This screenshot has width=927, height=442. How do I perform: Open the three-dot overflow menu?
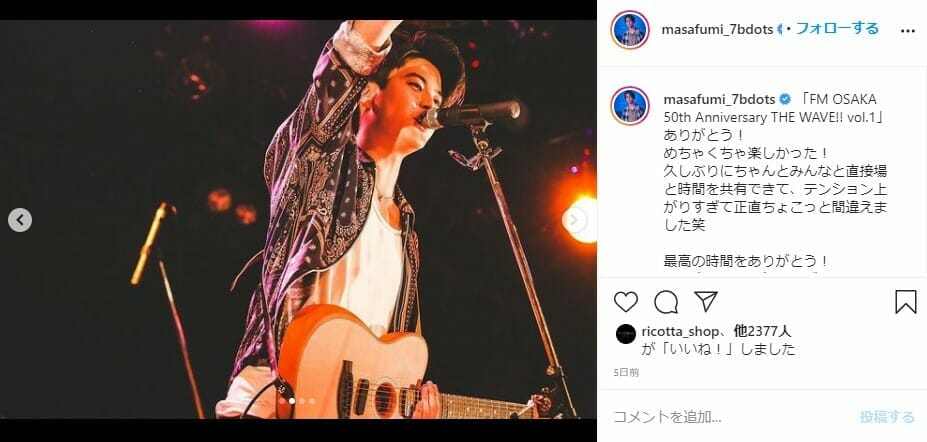click(907, 31)
